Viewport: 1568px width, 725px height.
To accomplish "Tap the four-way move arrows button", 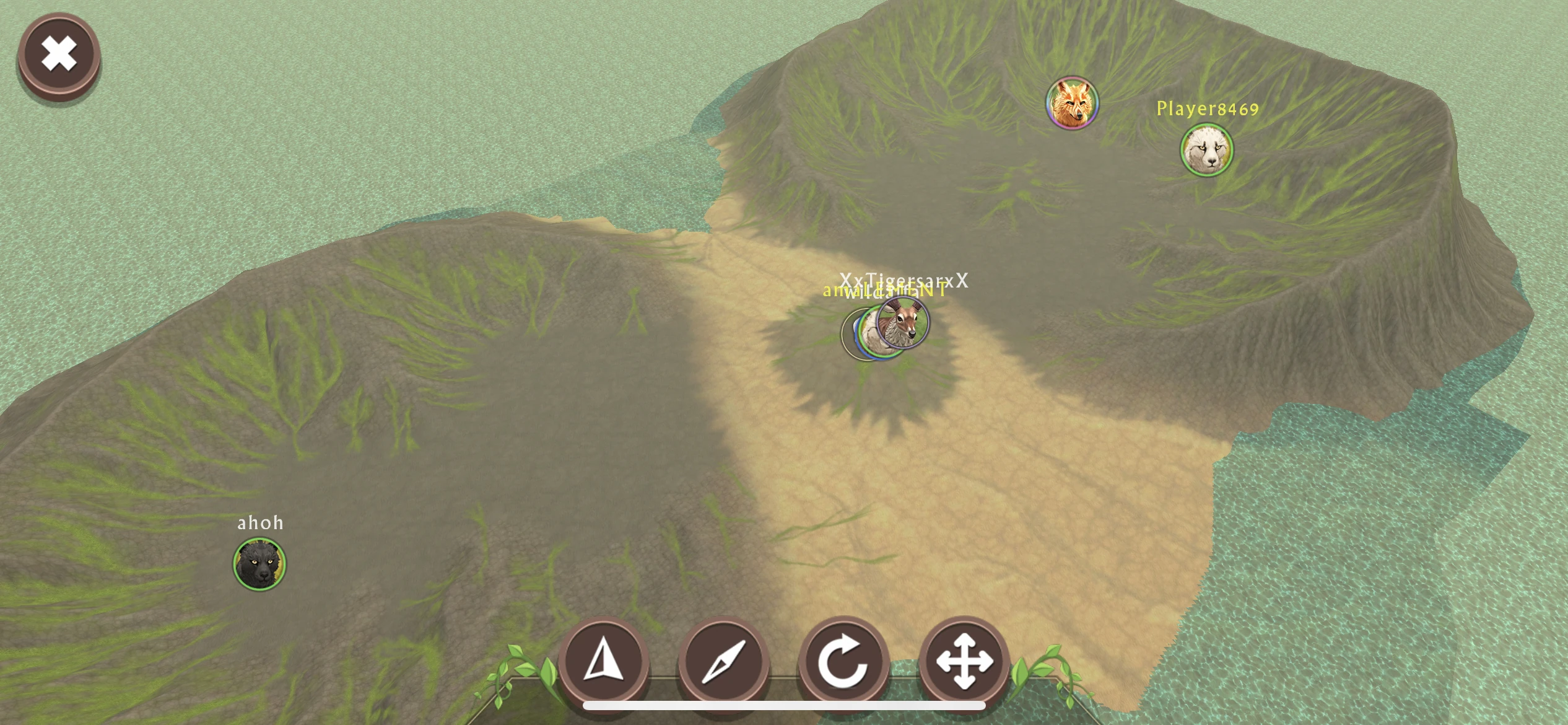I will 964,661.
